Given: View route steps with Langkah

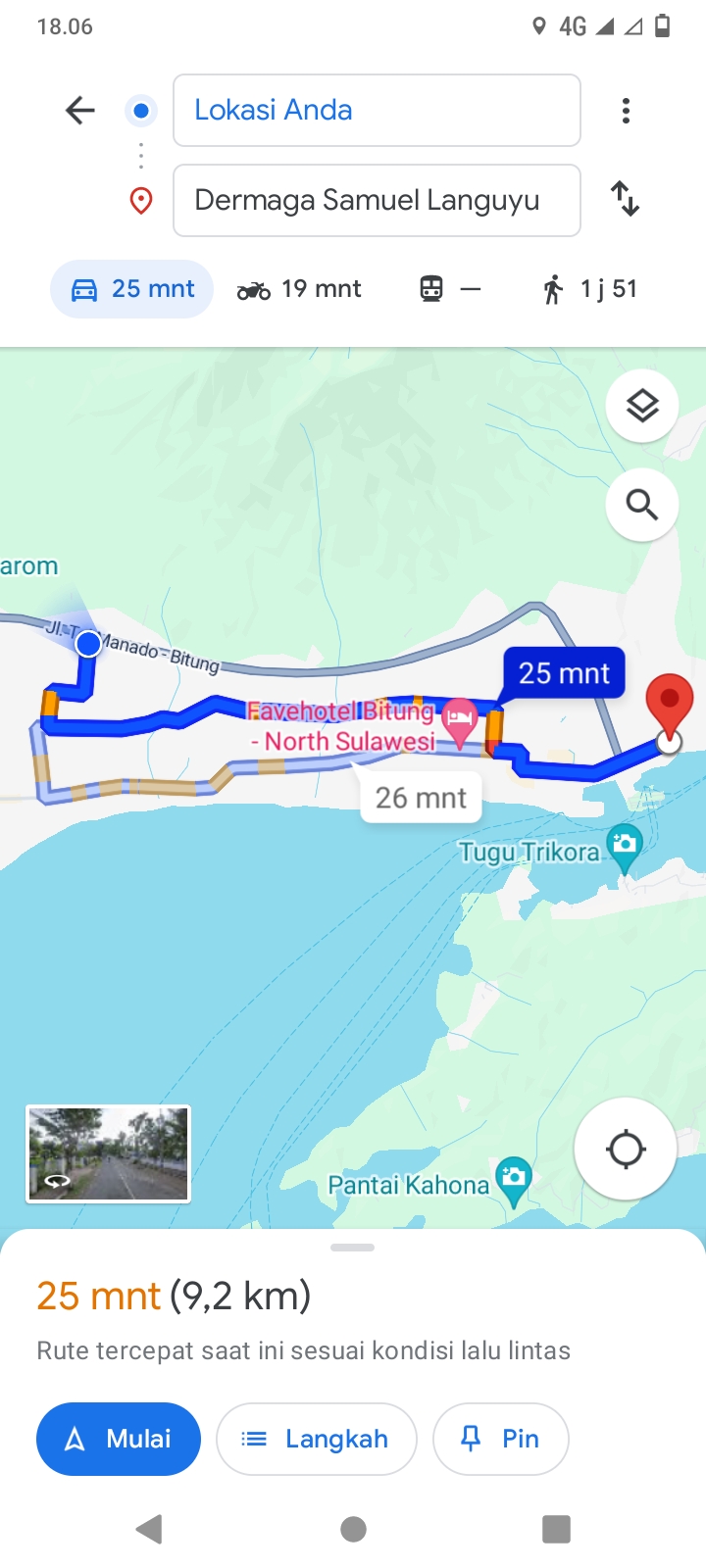Looking at the screenshot, I should [316, 1439].
